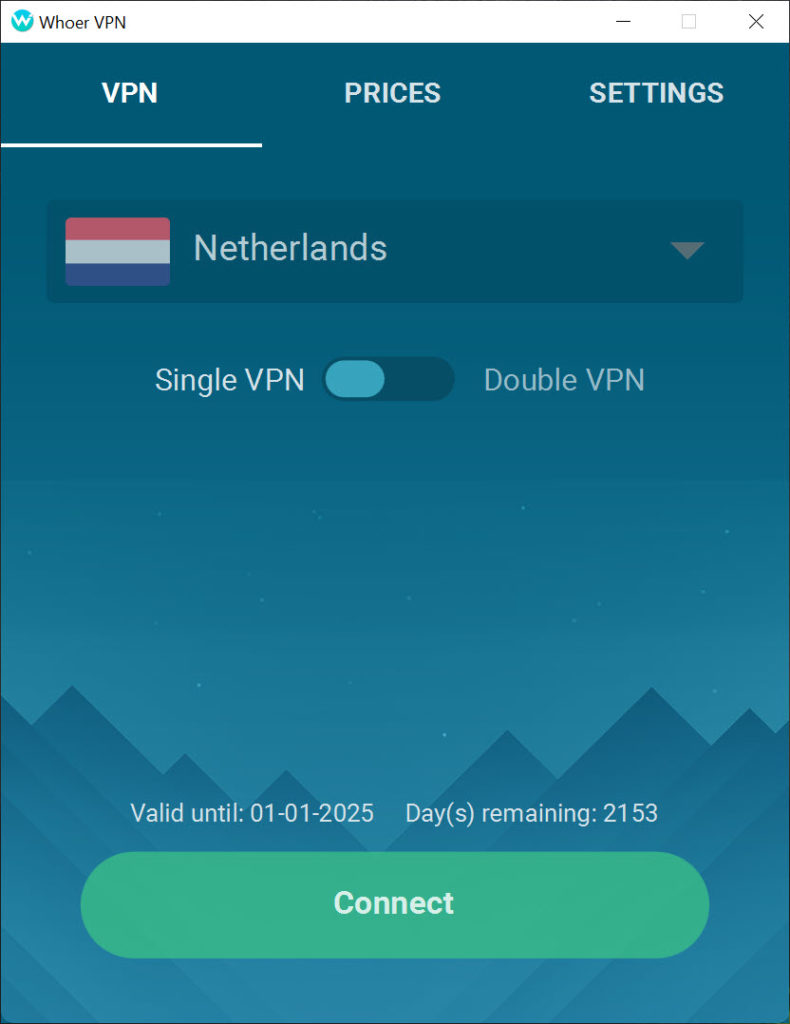Toggle between Single and Double VPN

click(388, 379)
